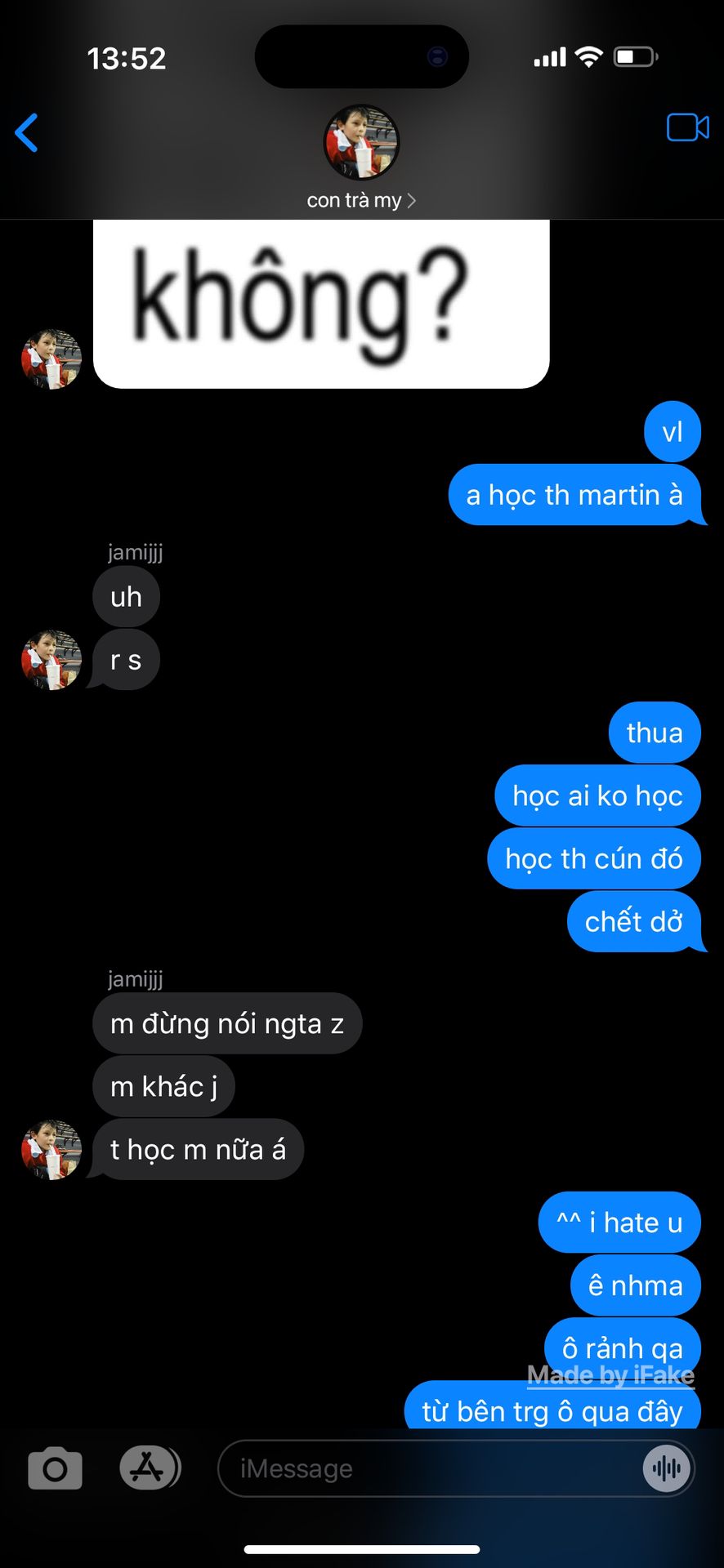The image size is (724, 1568).
Task: Record an audio message
Action: tap(667, 1468)
